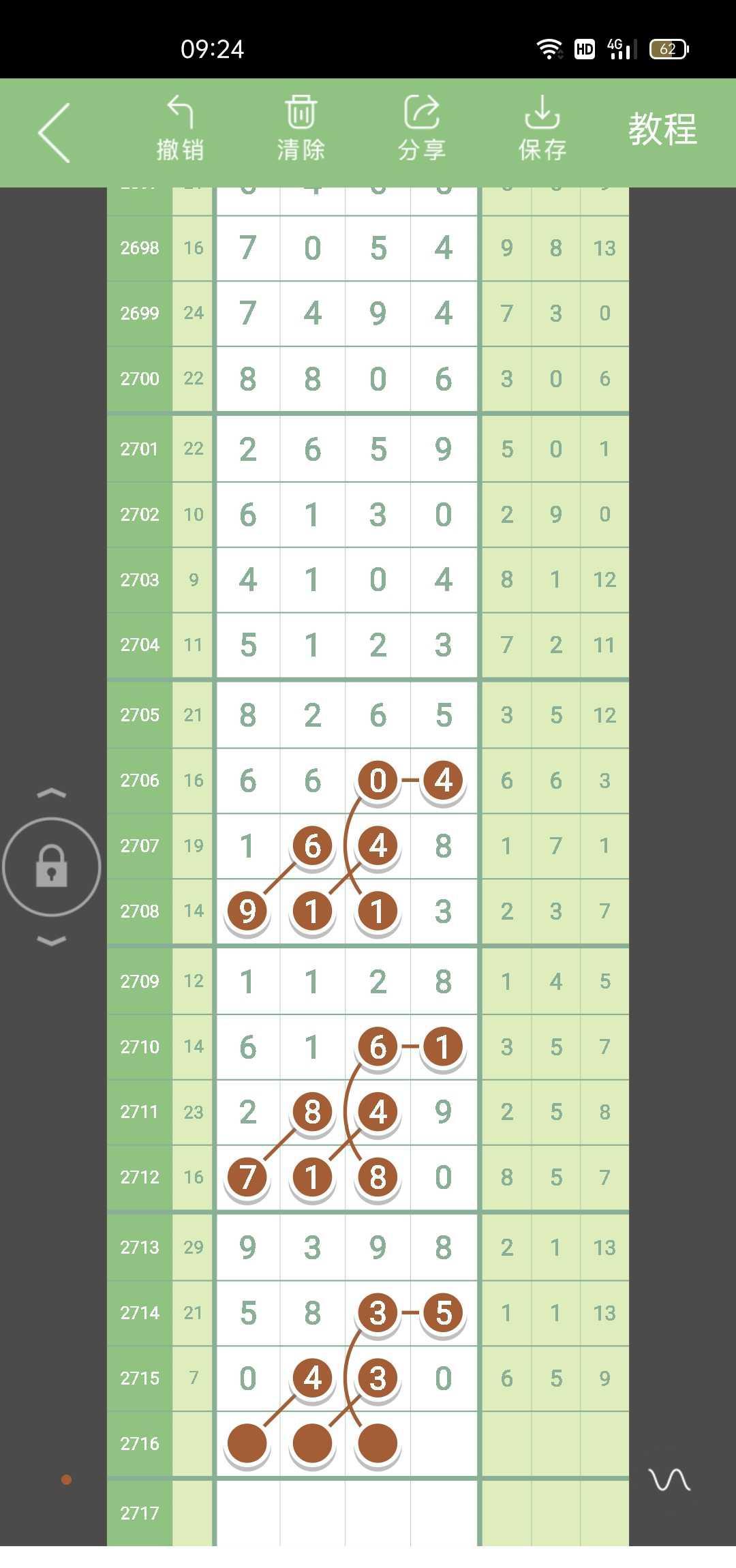Toggle the lock button
The image size is (736, 1568).
(x=52, y=866)
